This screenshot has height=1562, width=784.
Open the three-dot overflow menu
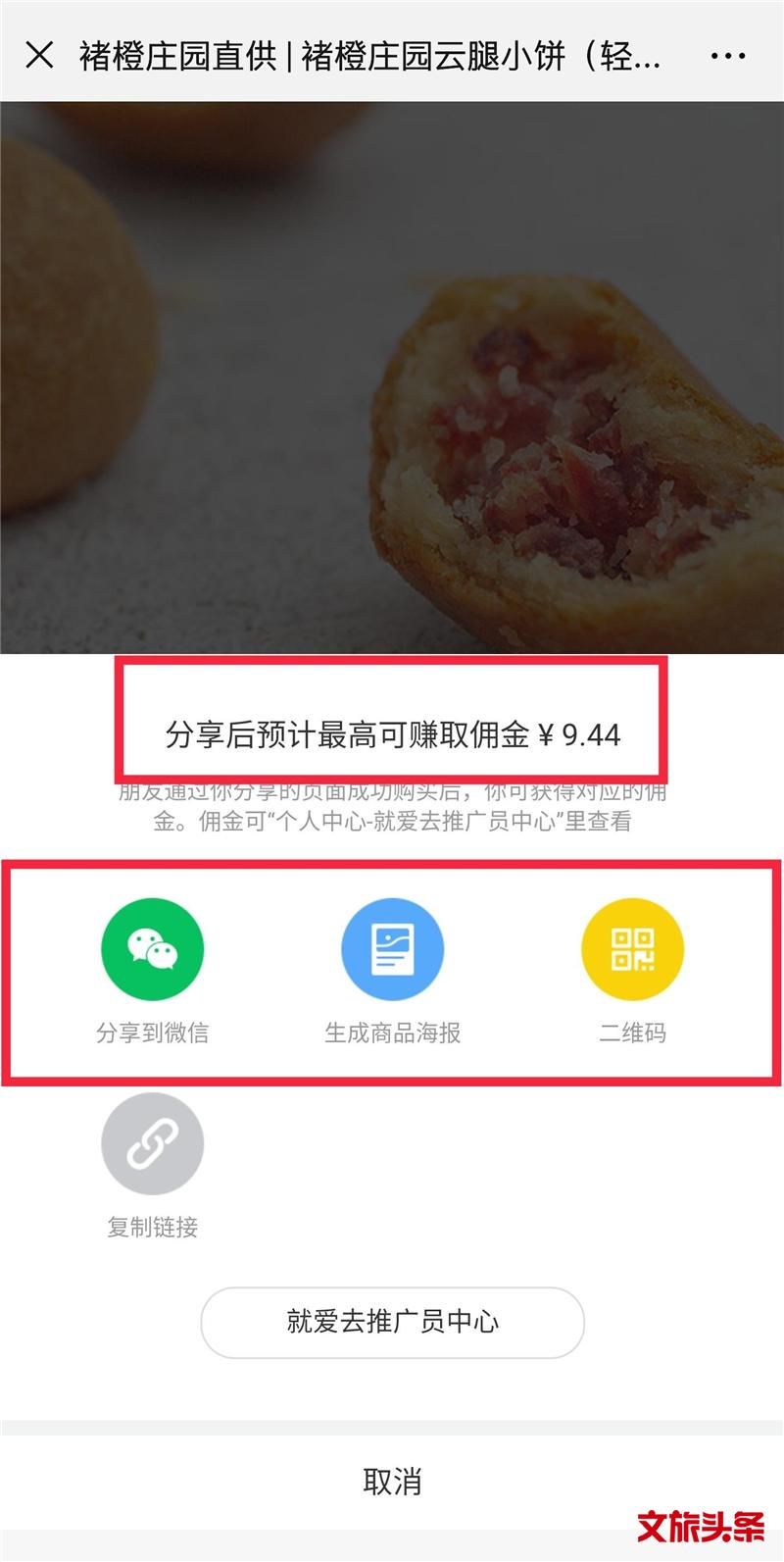coord(727,56)
